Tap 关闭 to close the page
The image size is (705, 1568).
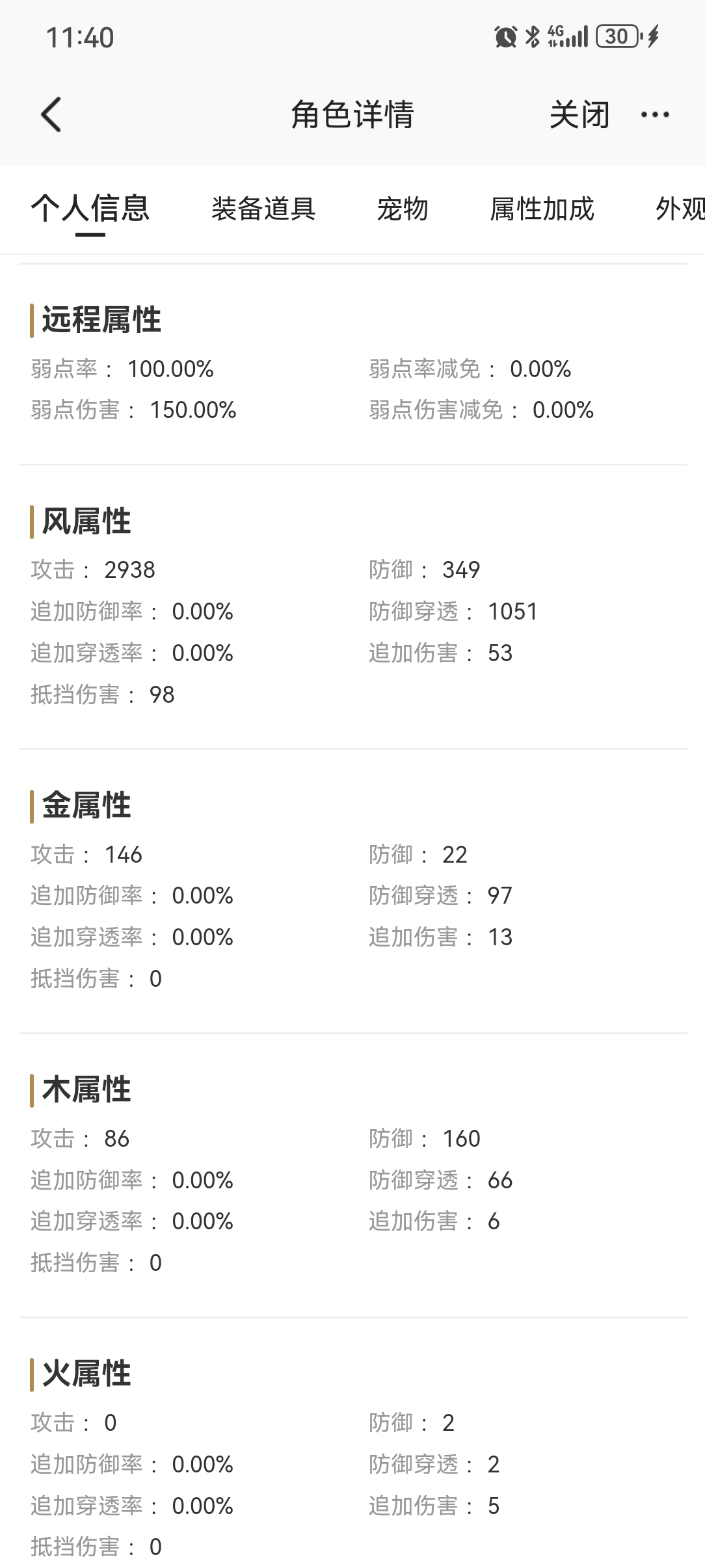click(x=579, y=114)
